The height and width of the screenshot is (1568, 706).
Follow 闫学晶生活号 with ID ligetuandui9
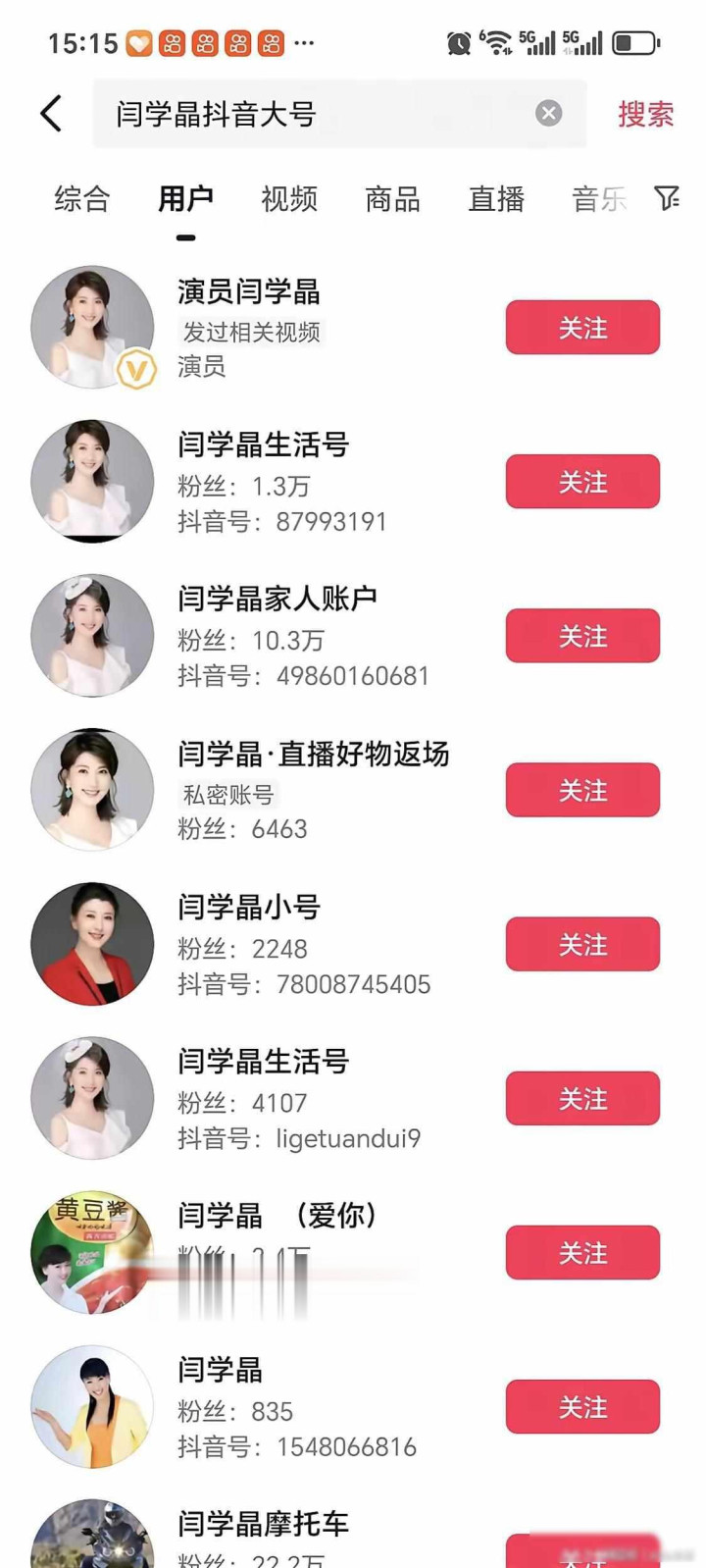coord(582,1098)
